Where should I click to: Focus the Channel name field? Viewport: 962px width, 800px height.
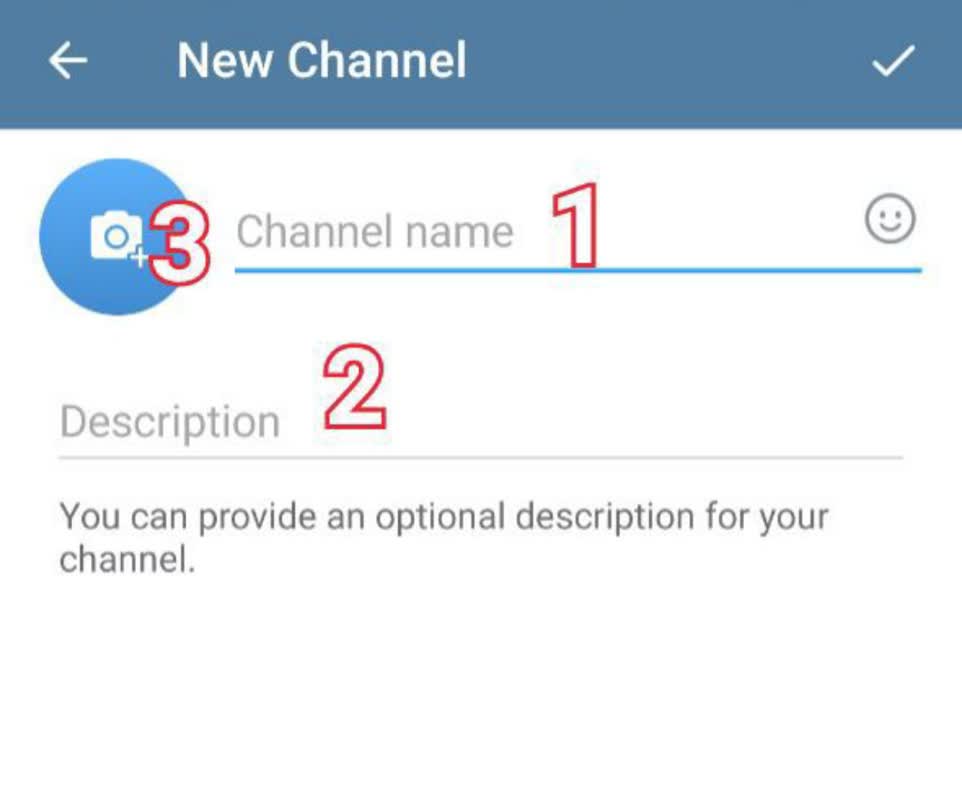[x=400, y=233]
